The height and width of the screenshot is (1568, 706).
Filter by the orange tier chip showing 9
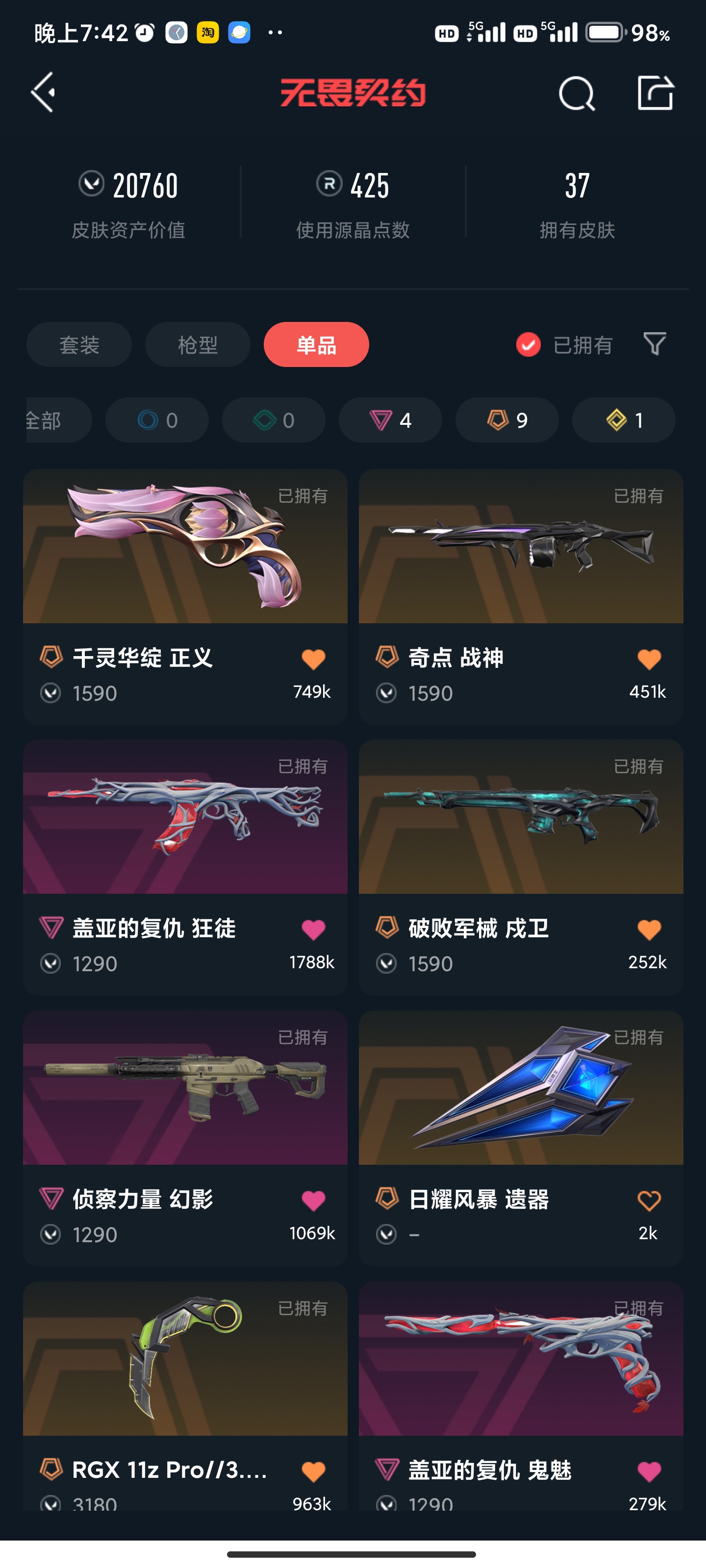click(507, 420)
